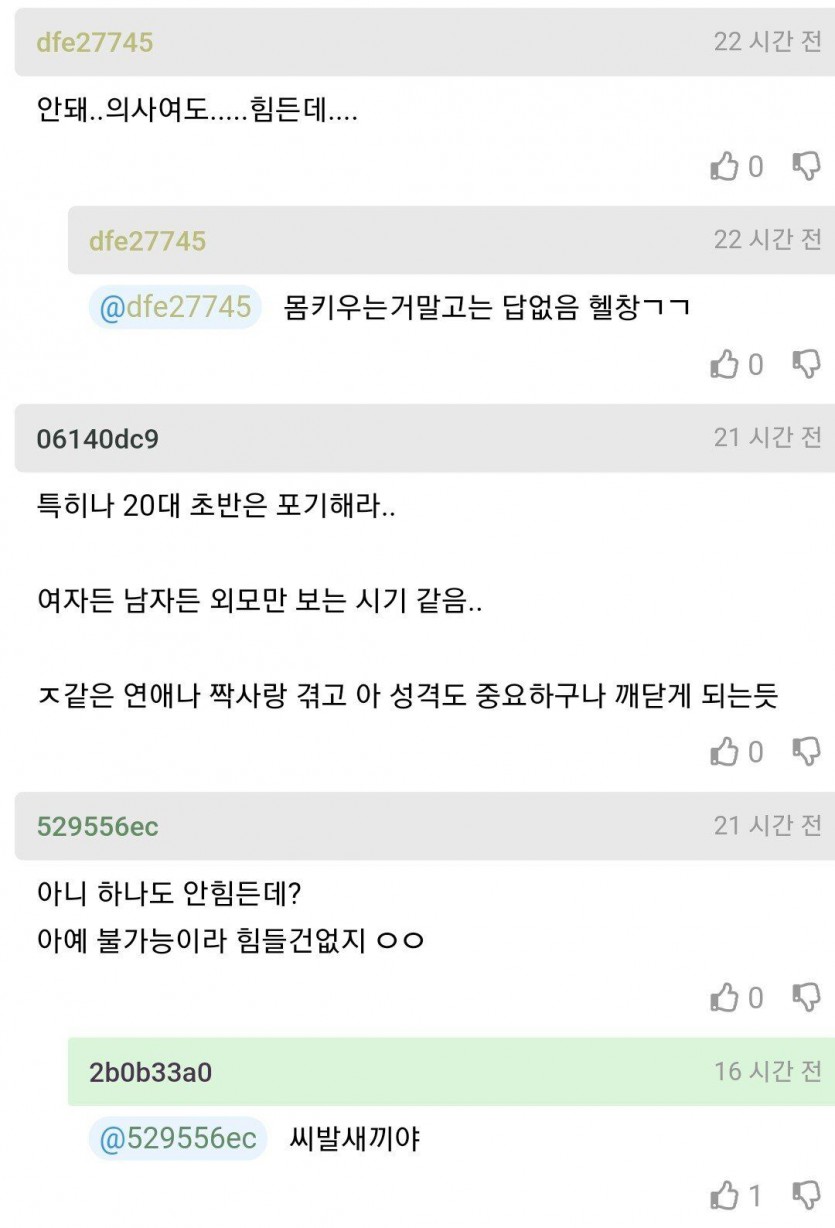835x1228 pixels.
Task: Dislike 06140dc9's comment about 20대 초반
Action: pyautogui.click(x=806, y=751)
